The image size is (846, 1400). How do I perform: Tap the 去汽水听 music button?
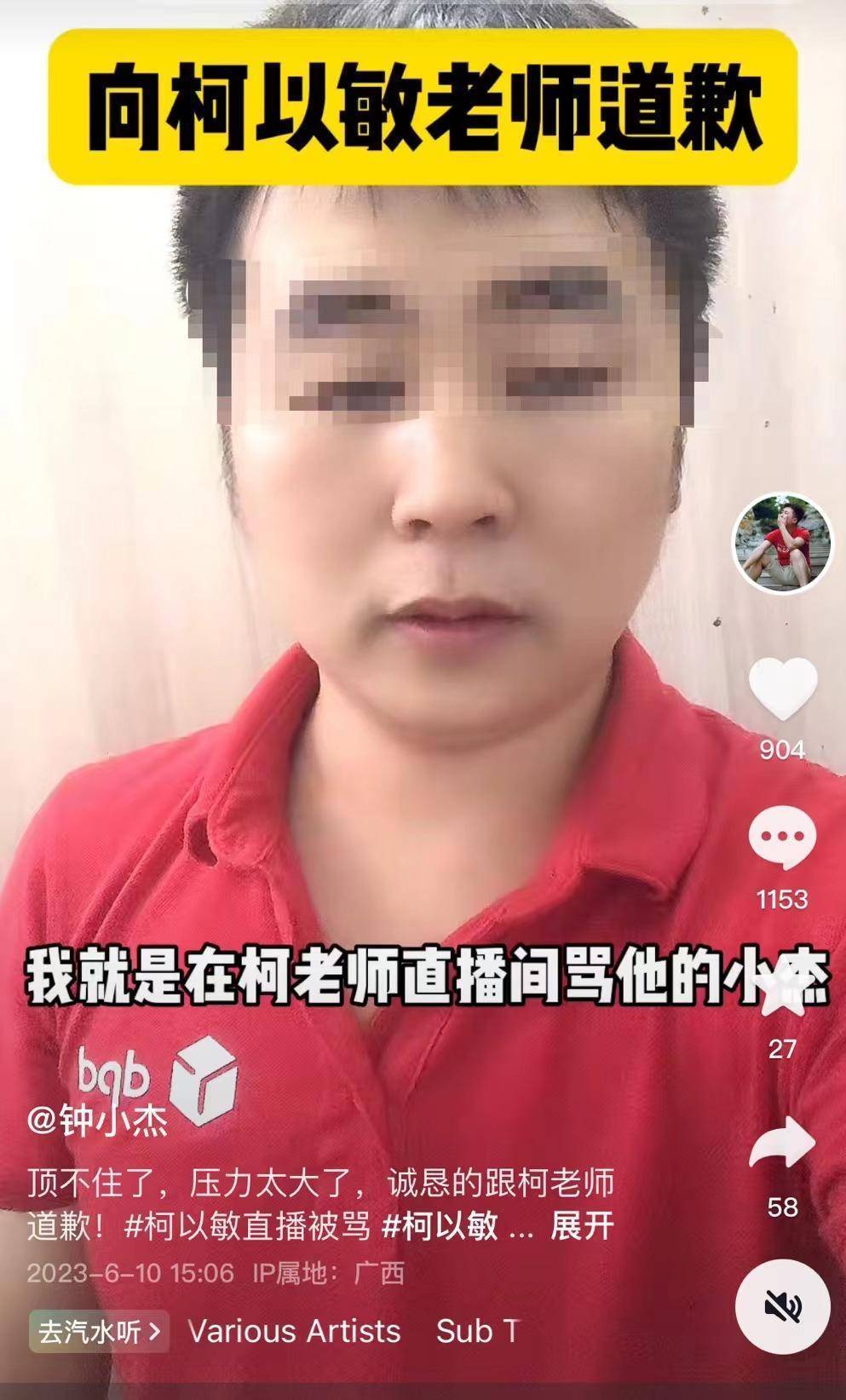point(99,1332)
